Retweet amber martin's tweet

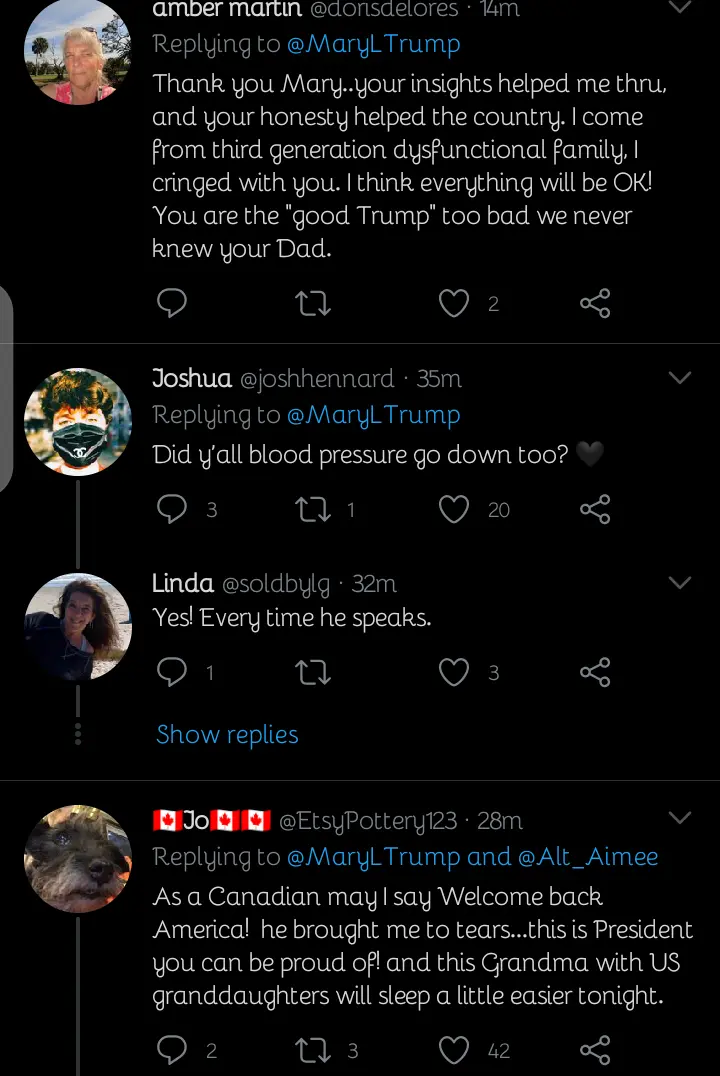click(x=314, y=303)
